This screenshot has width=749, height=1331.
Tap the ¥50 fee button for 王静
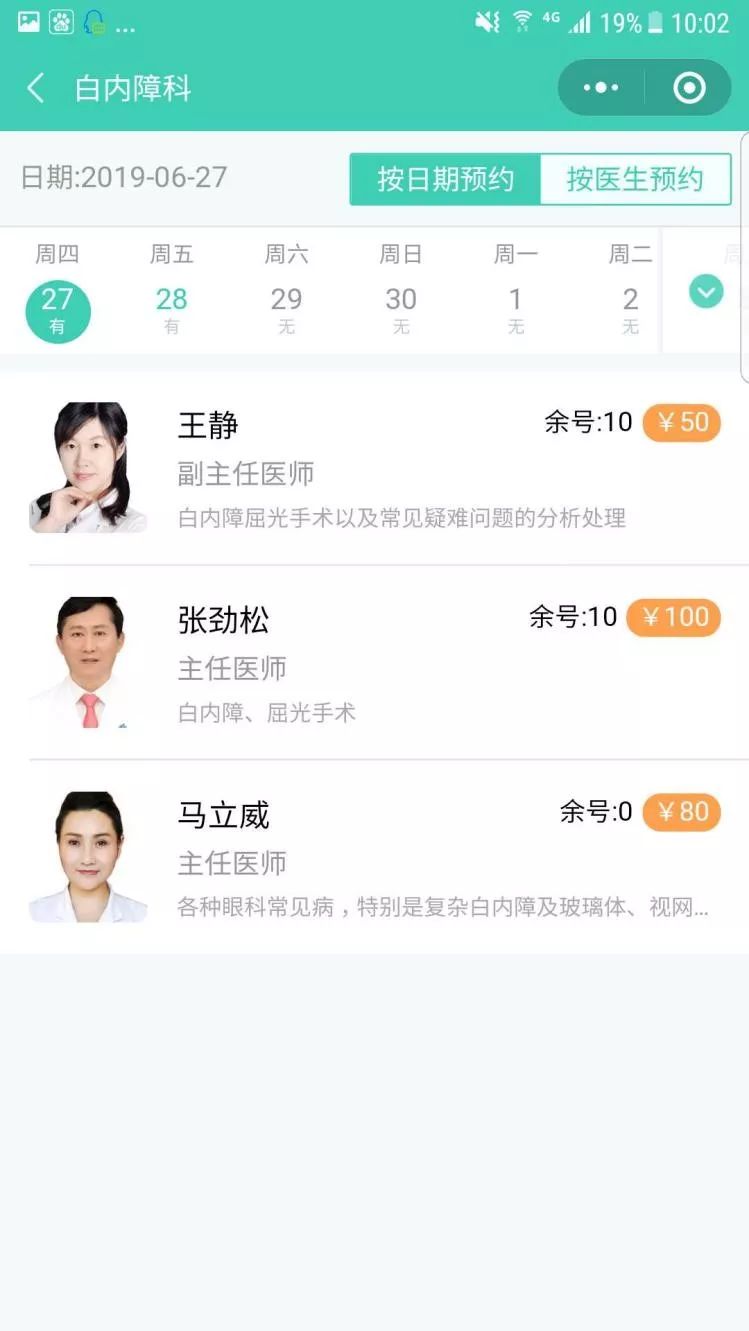(681, 423)
